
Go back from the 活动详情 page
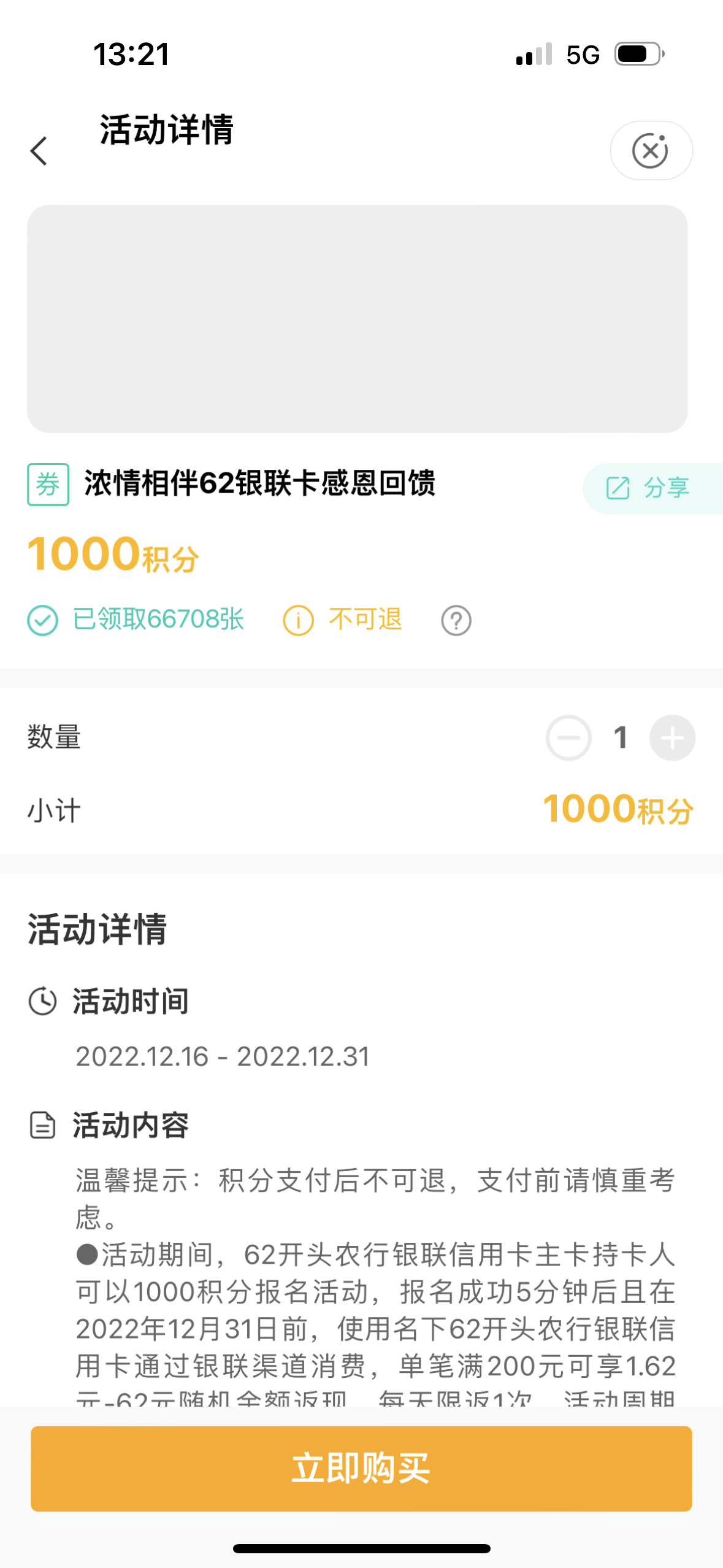pos(39,151)
